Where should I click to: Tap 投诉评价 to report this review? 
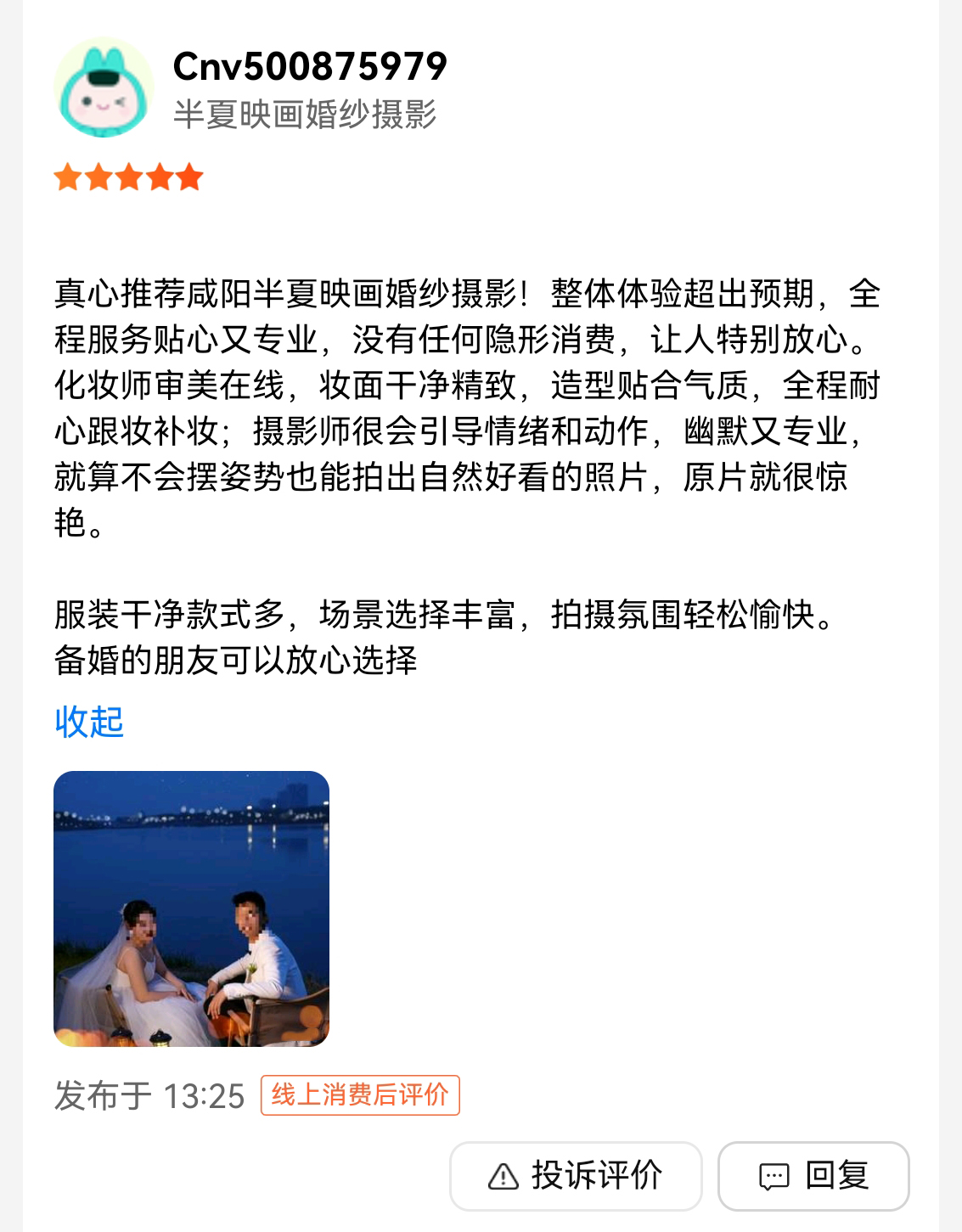click(576, 1176)
